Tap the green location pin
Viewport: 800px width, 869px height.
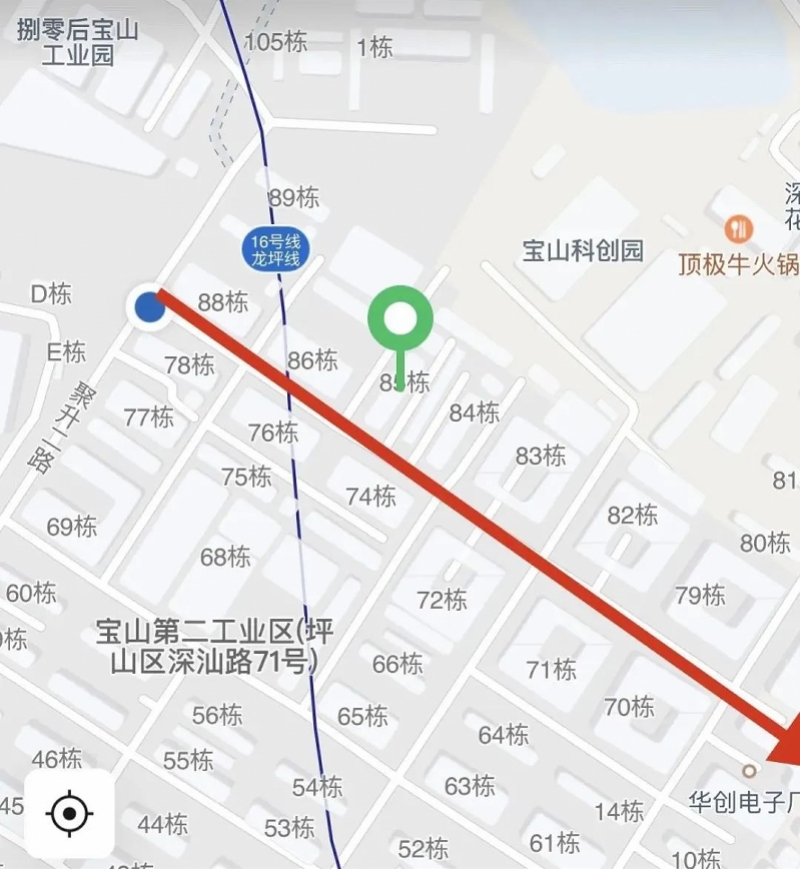400,319
